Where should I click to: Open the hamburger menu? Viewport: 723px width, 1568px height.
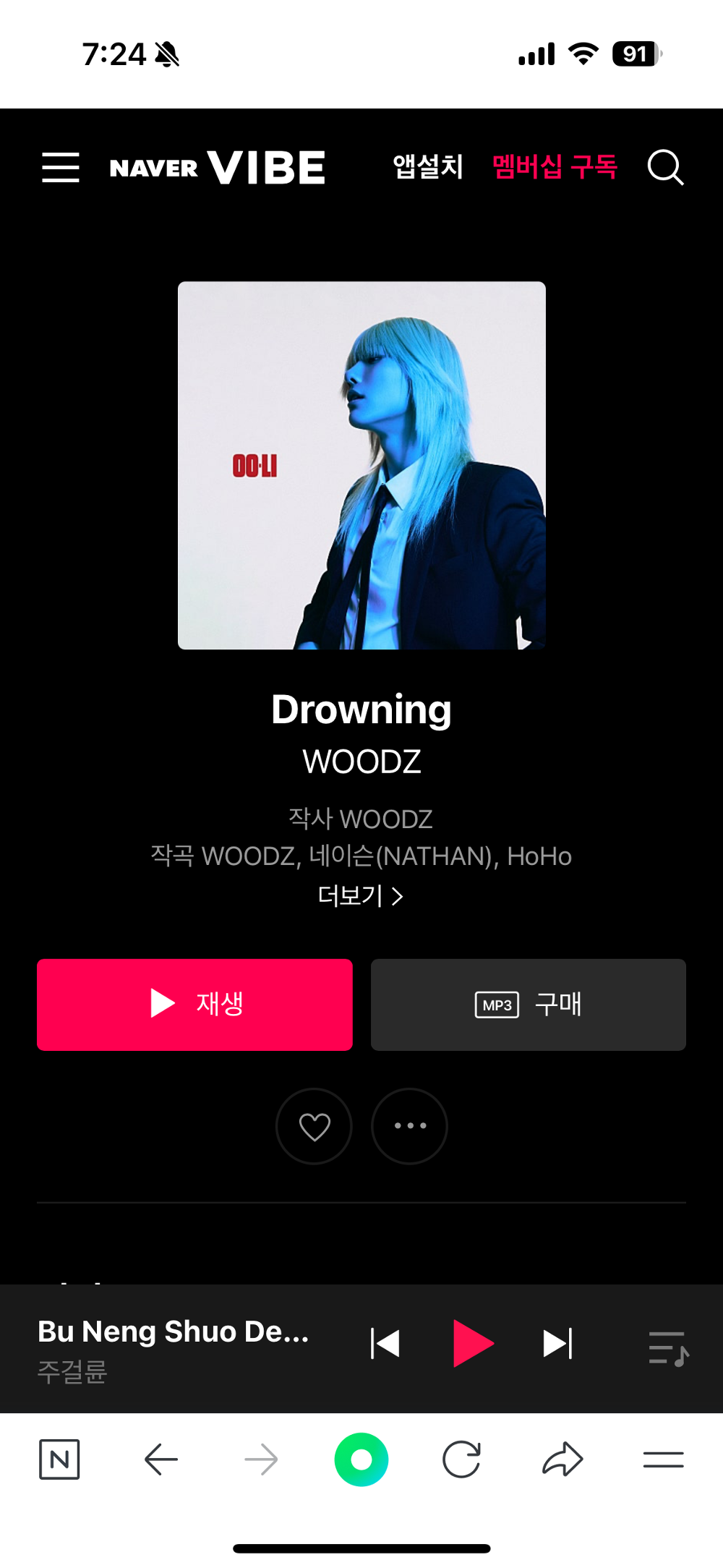pos(60,167)
